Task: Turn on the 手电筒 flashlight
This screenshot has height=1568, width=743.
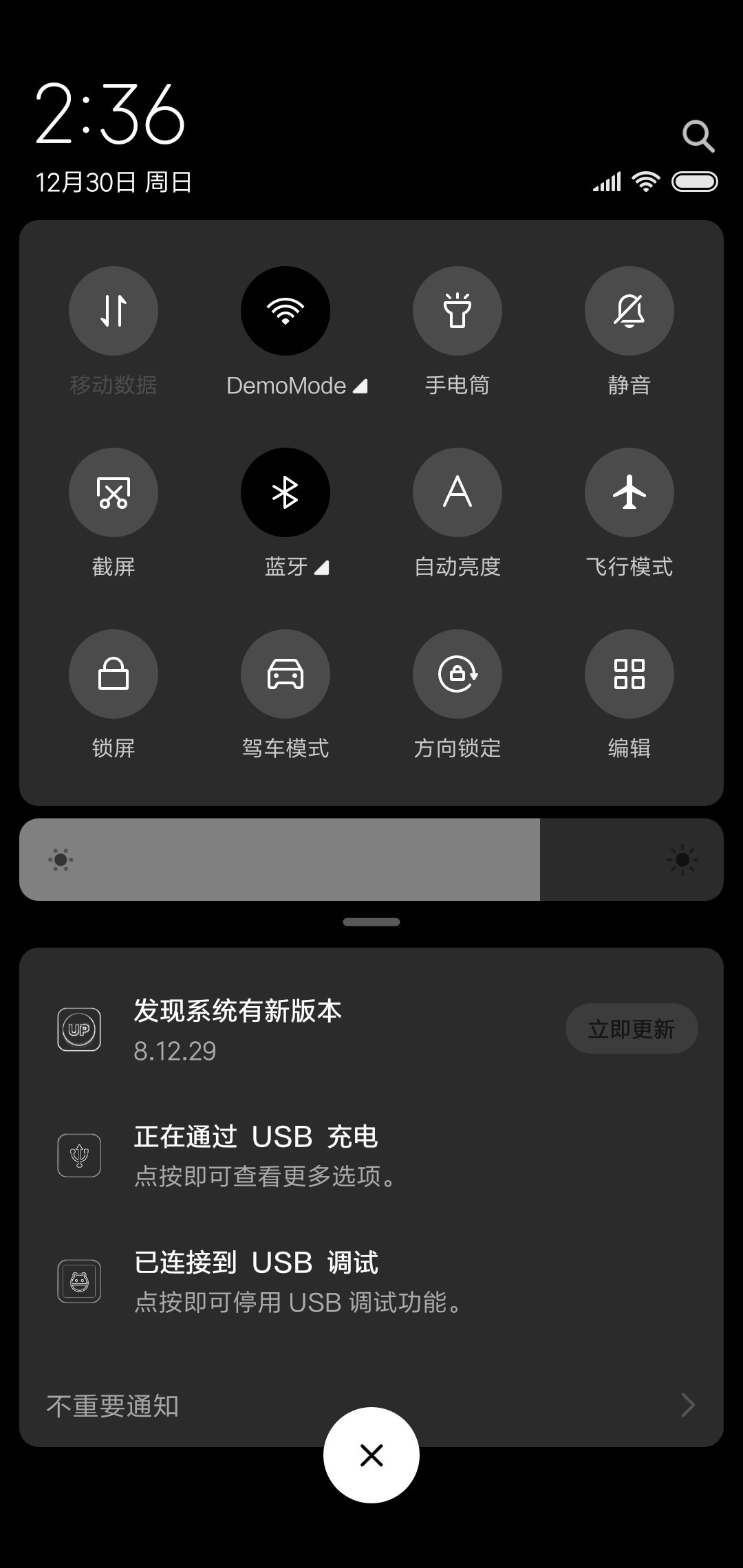Action: [457, 311]
